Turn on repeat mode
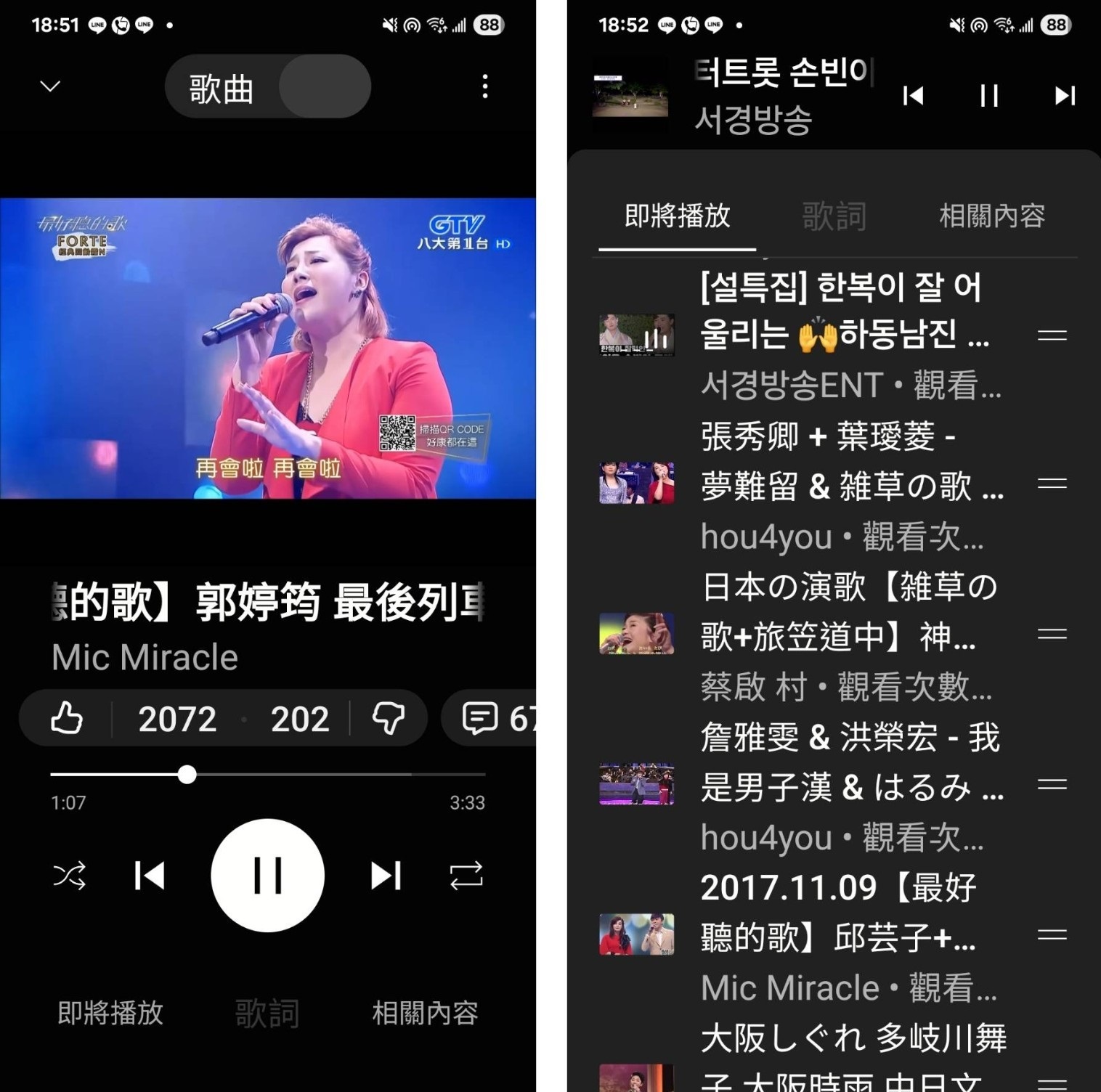 click(x=466, y=876)
